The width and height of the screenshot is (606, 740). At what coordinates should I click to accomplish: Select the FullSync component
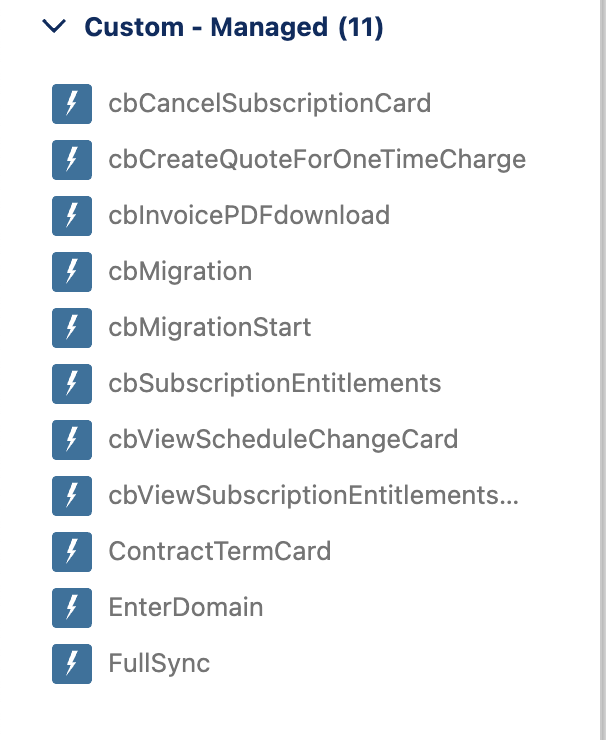159,663
